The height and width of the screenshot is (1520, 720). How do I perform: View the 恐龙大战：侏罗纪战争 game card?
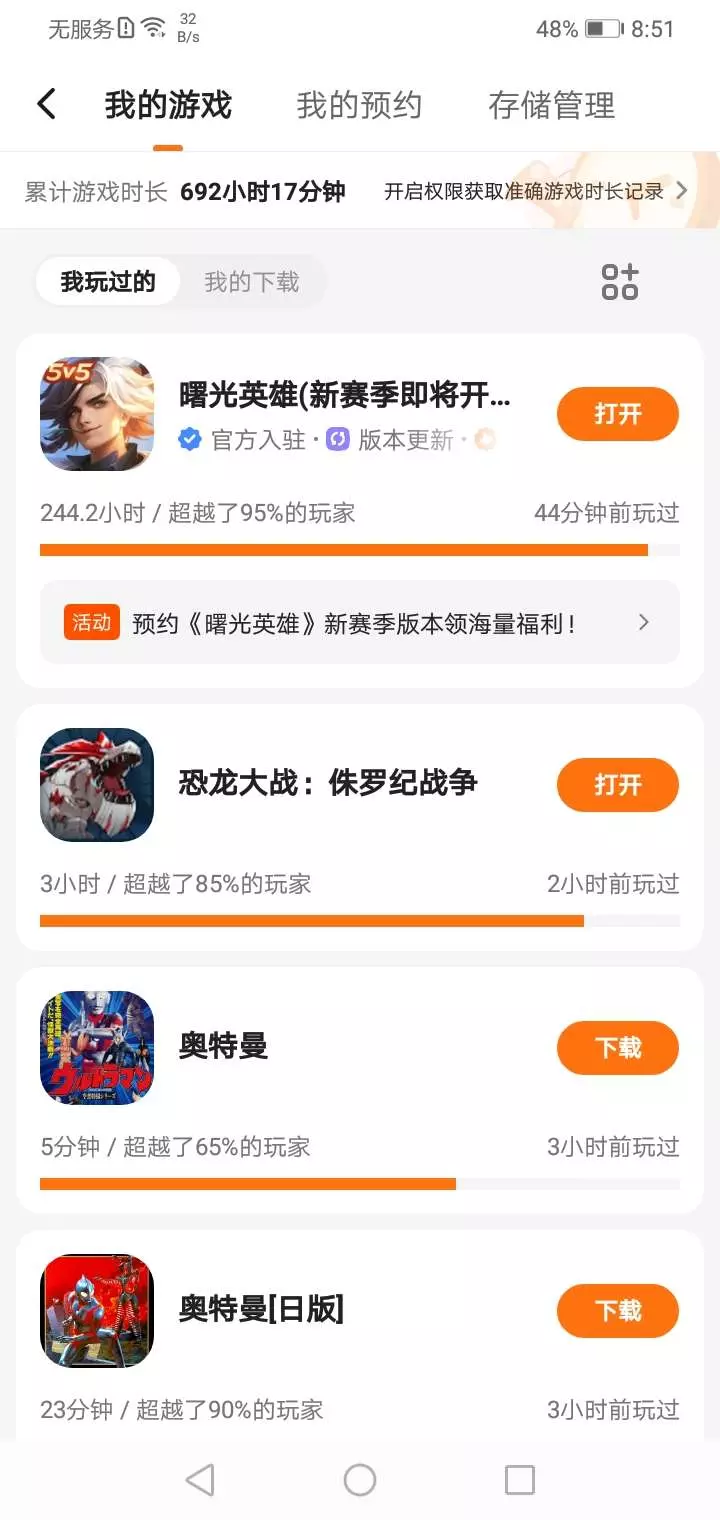click(x=328, y=784)
